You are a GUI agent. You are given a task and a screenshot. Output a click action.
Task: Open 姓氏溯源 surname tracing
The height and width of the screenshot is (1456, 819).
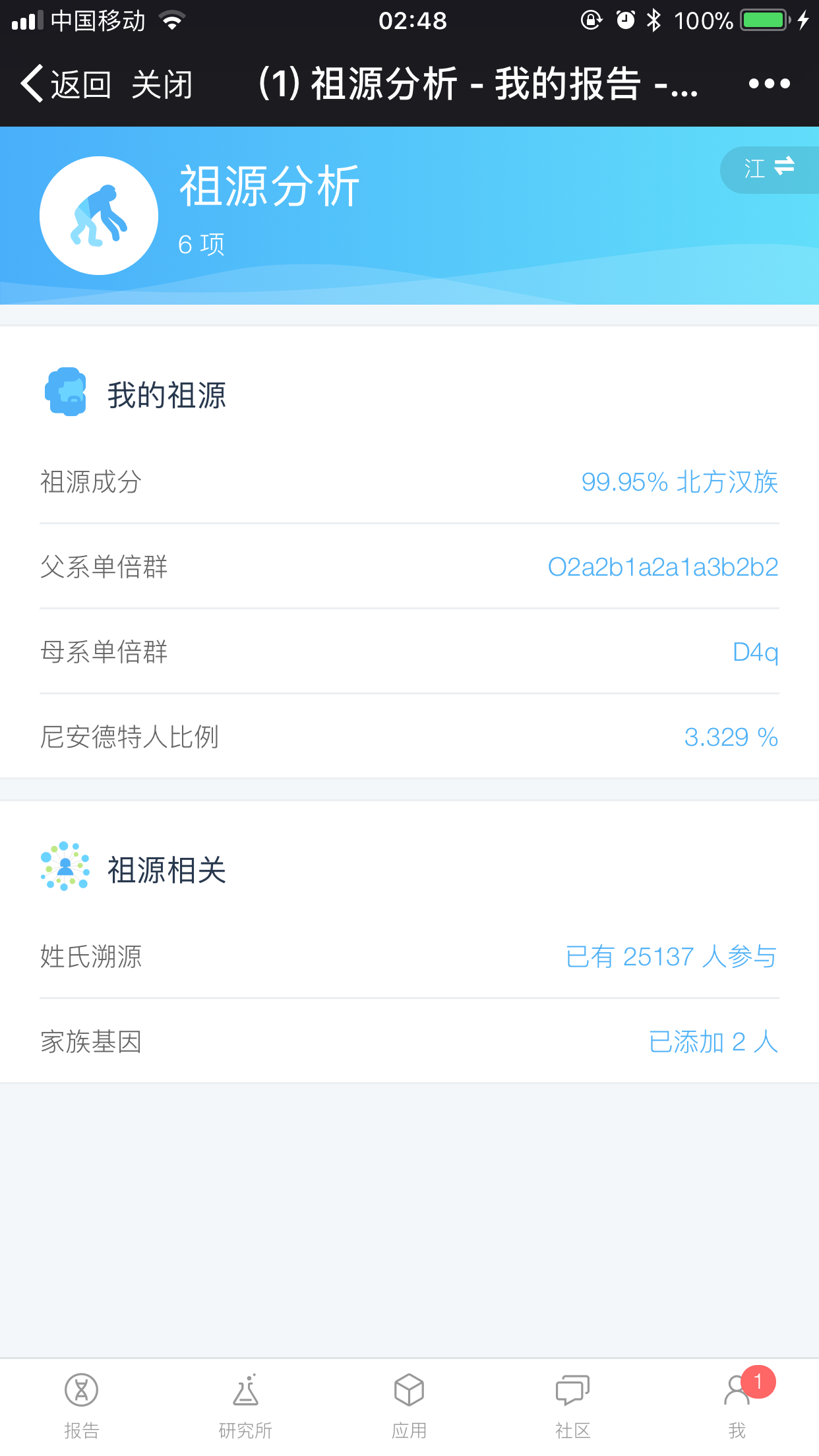[x=409, y=957]
